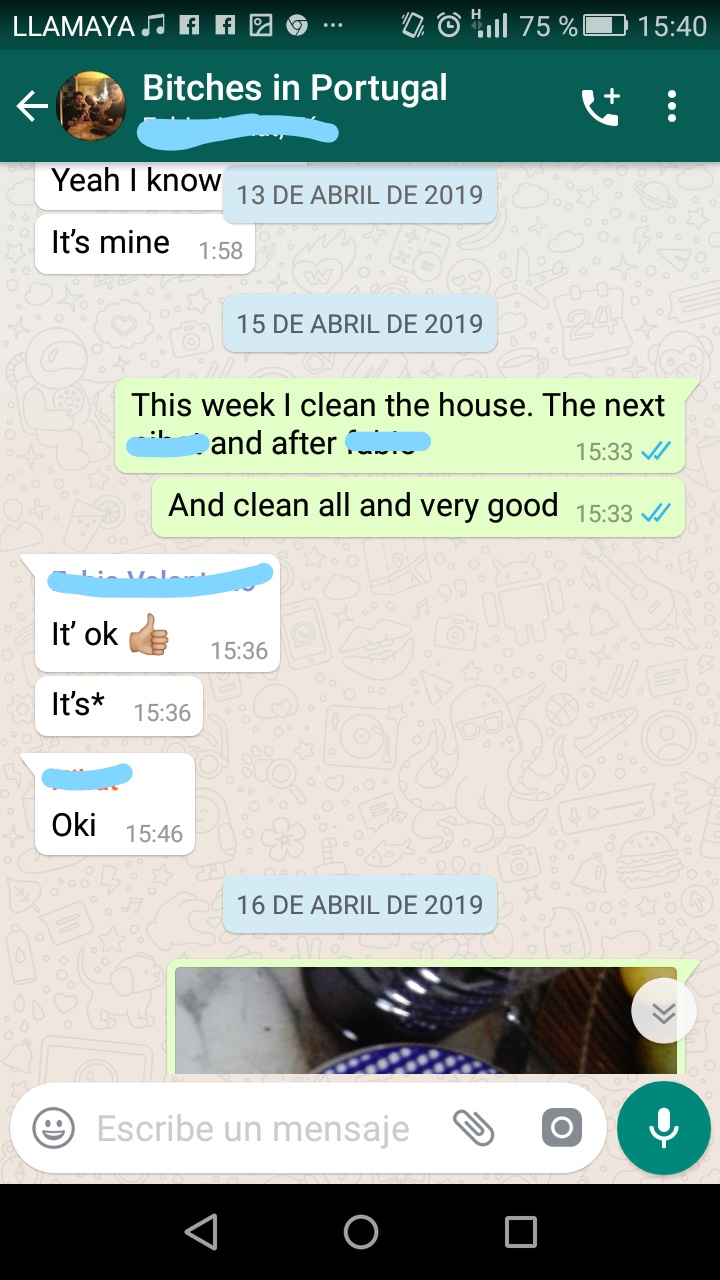
Task: Tap the system home button
Action: [x=360, y=1232]
